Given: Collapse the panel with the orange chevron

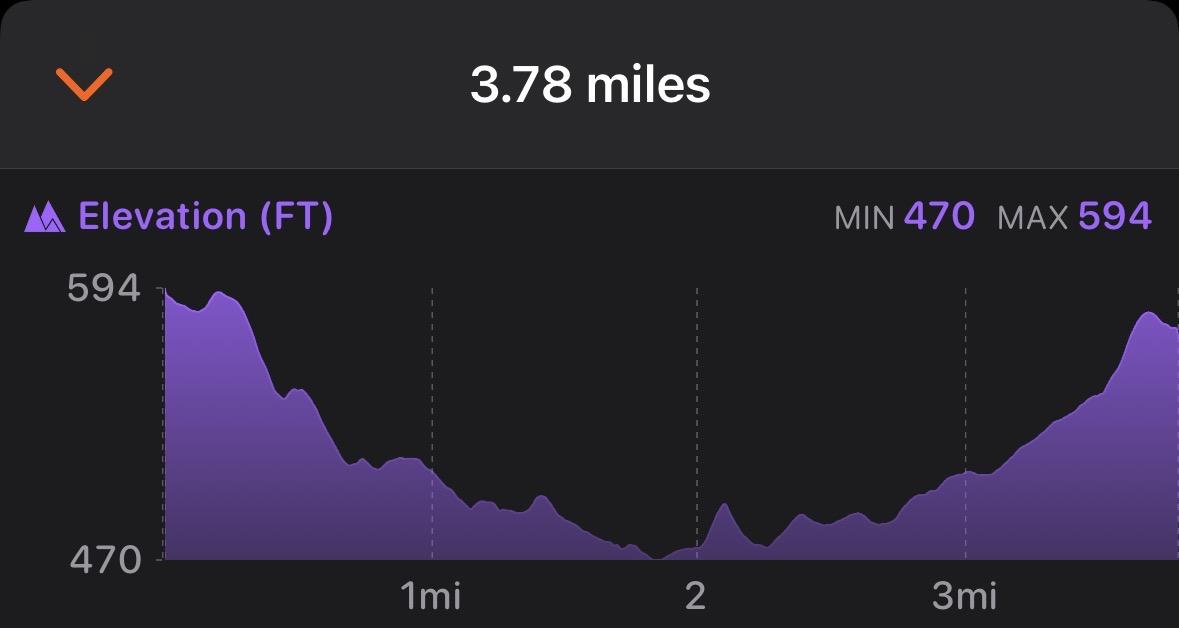Looking at the screenshot, I should (x=84, y=83).
